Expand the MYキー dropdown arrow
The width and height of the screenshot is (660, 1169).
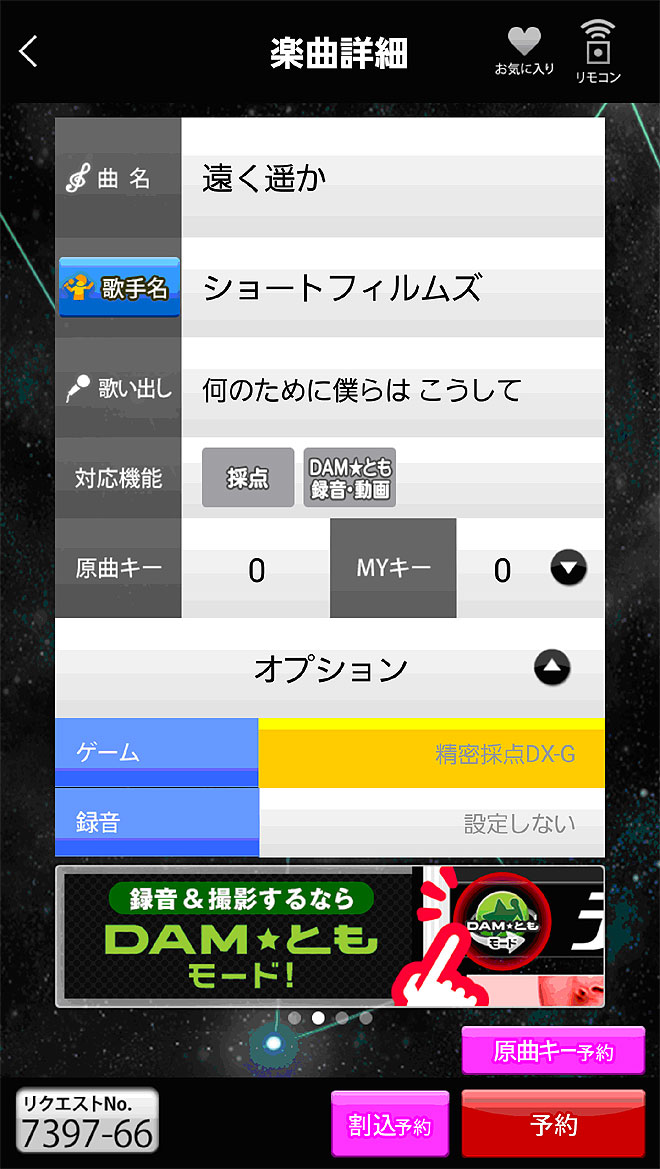click(x=568, y=569)
